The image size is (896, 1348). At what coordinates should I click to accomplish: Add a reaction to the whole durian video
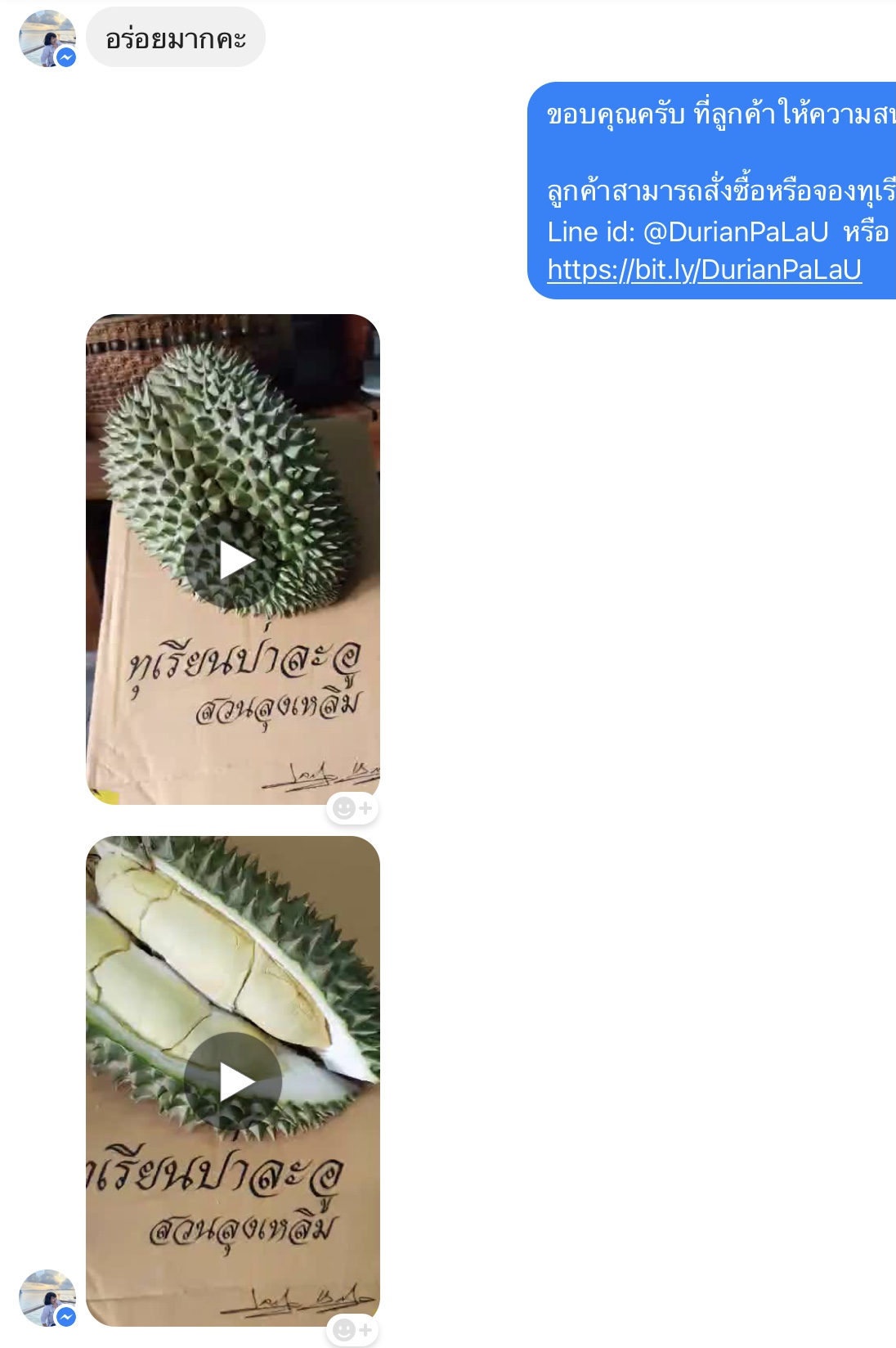pyautogui.click(x=352, y=808)
